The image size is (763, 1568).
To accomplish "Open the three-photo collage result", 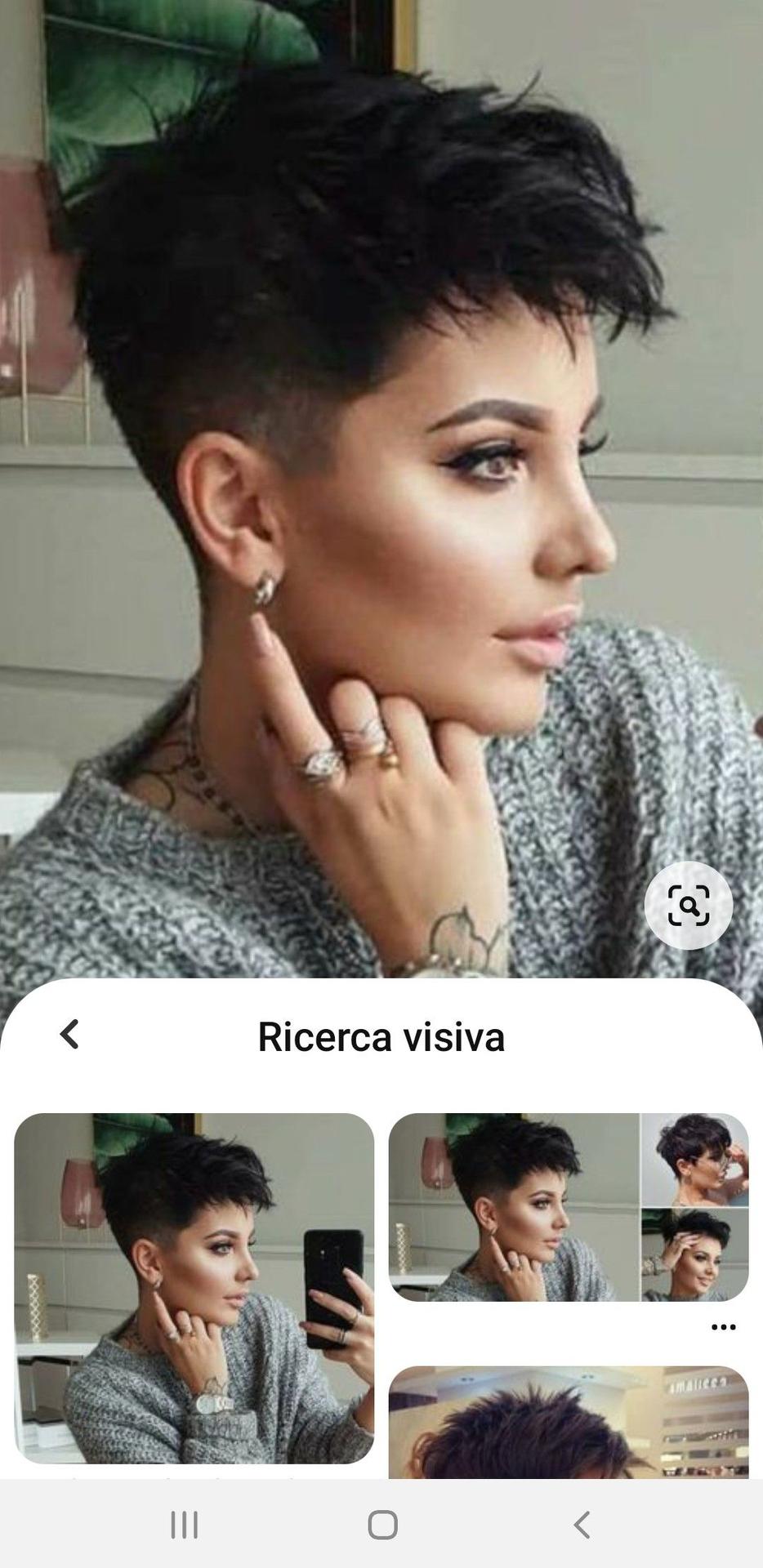I will (x=569, y=1207).
